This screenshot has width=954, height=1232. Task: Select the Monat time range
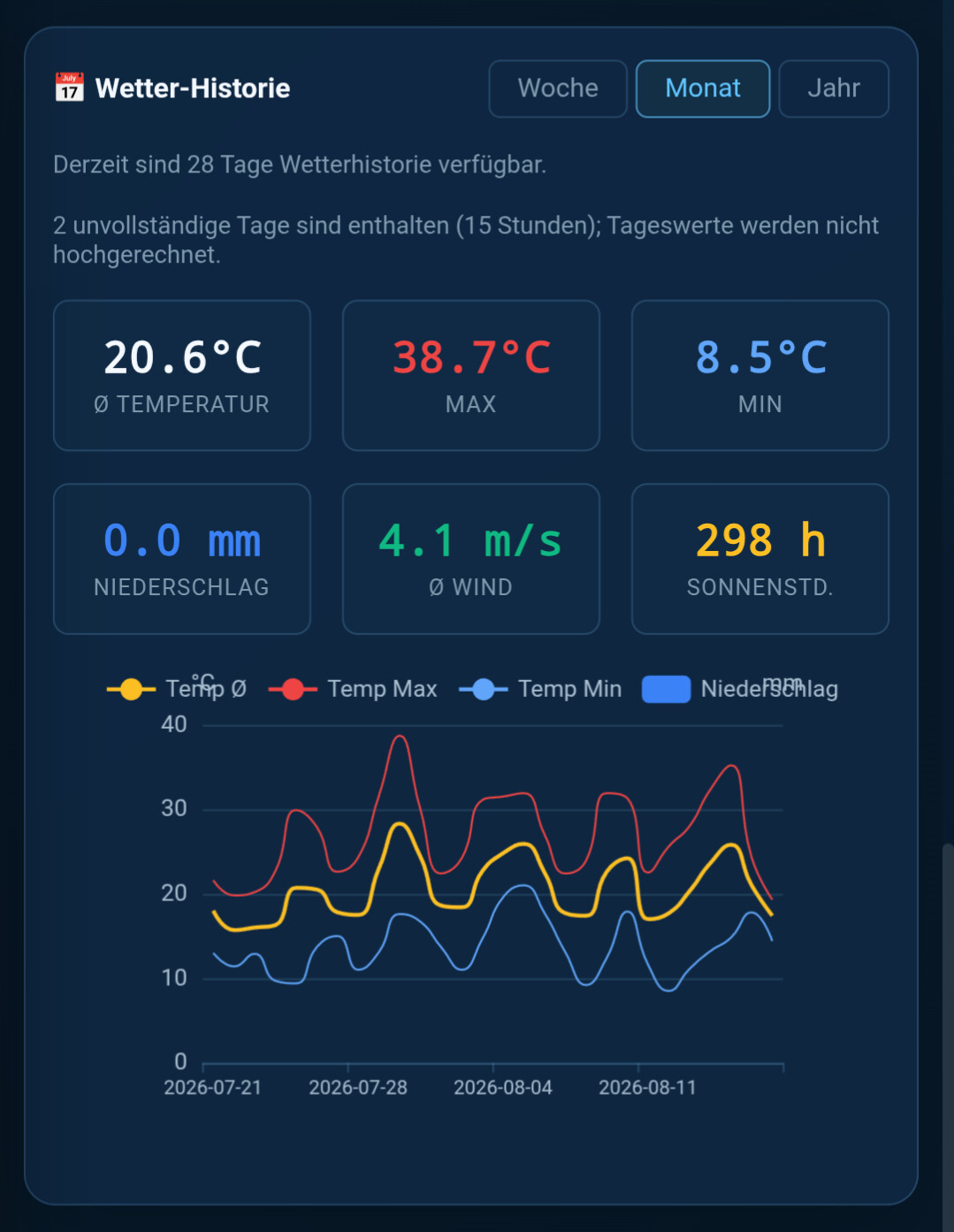(703, 88)
